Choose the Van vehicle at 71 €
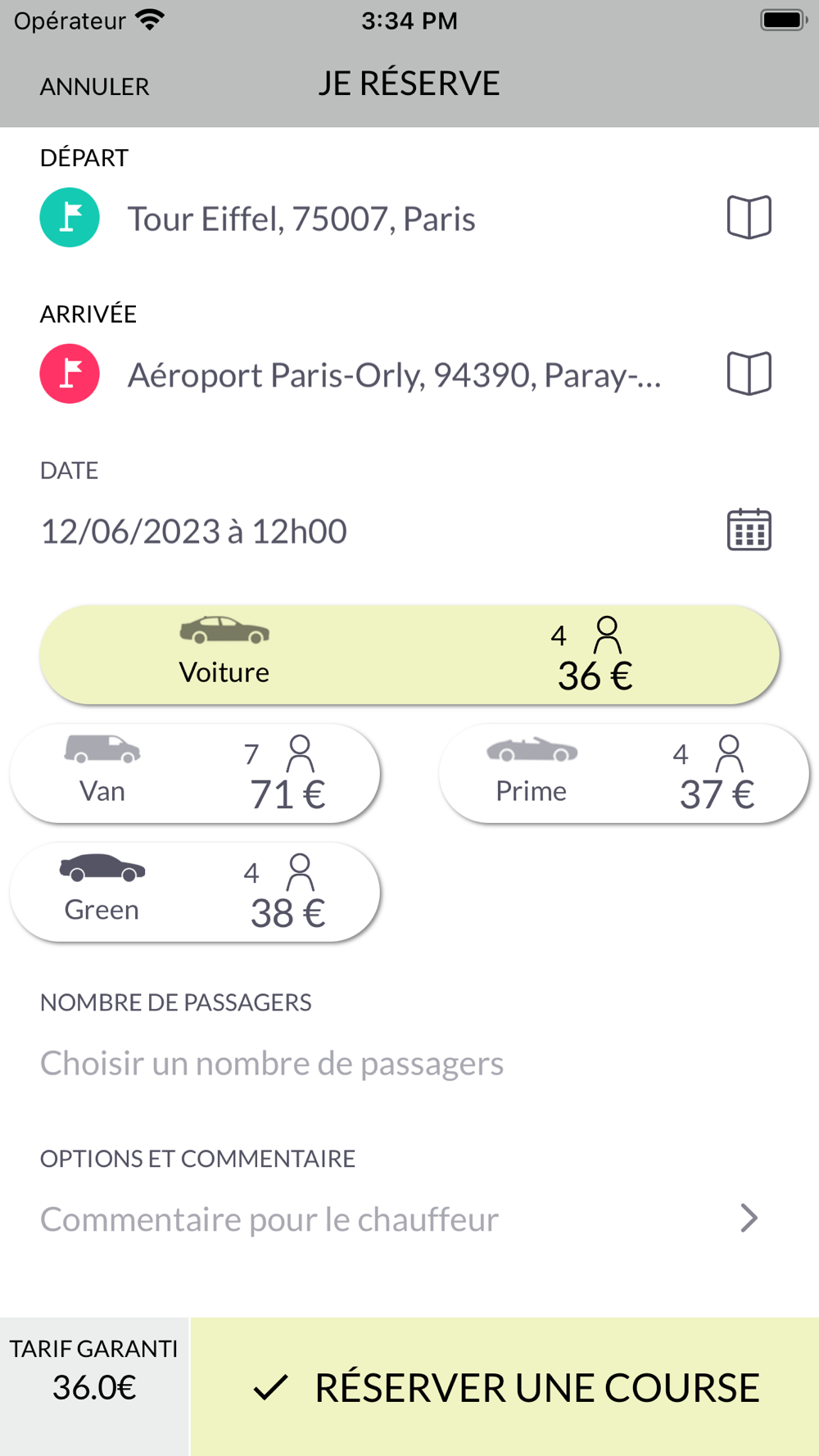The height and width of the screenshot is (1456, 819). click(x=195, y=774)
